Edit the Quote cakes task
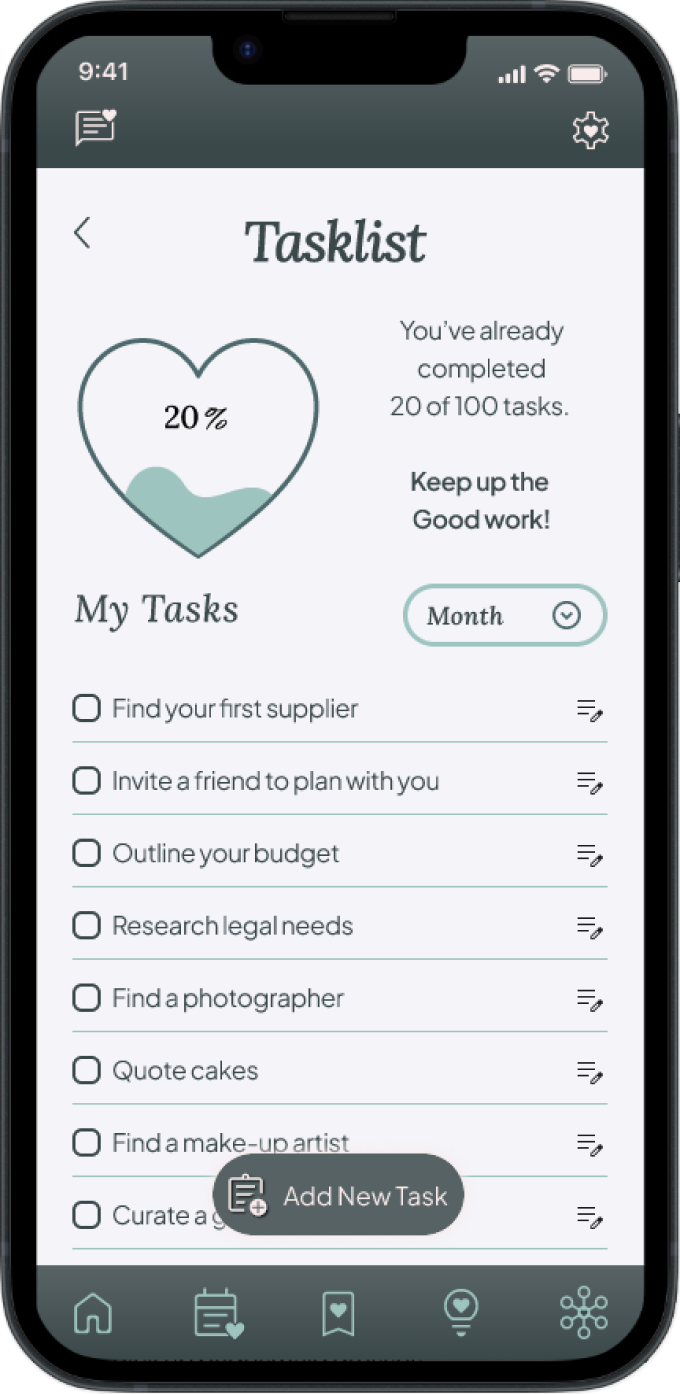The height and width of the screenshot is (1394, 680). pyautogui.click(x=590, y=1072)
